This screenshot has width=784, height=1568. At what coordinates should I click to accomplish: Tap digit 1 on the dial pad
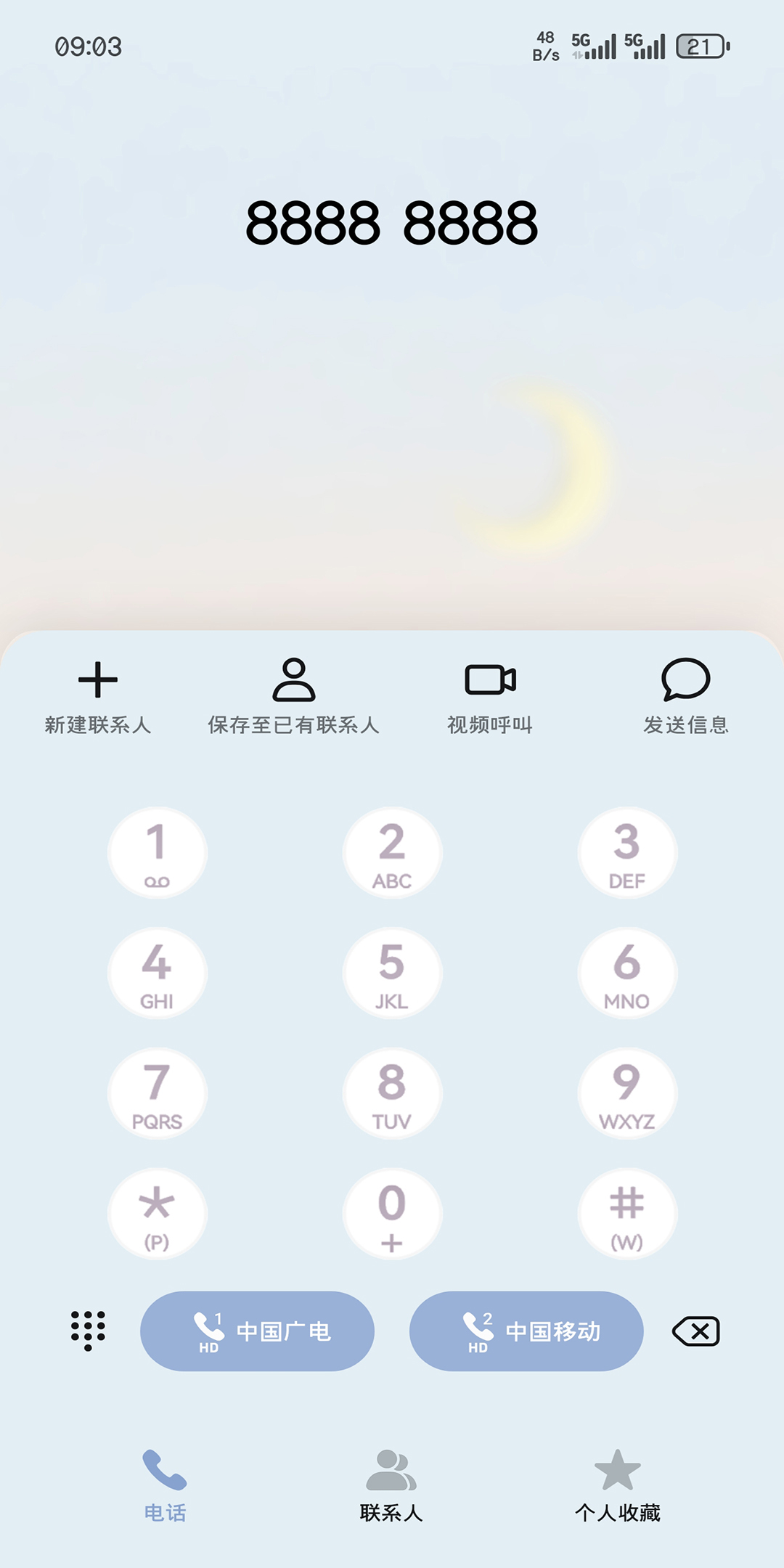(157, 853)
